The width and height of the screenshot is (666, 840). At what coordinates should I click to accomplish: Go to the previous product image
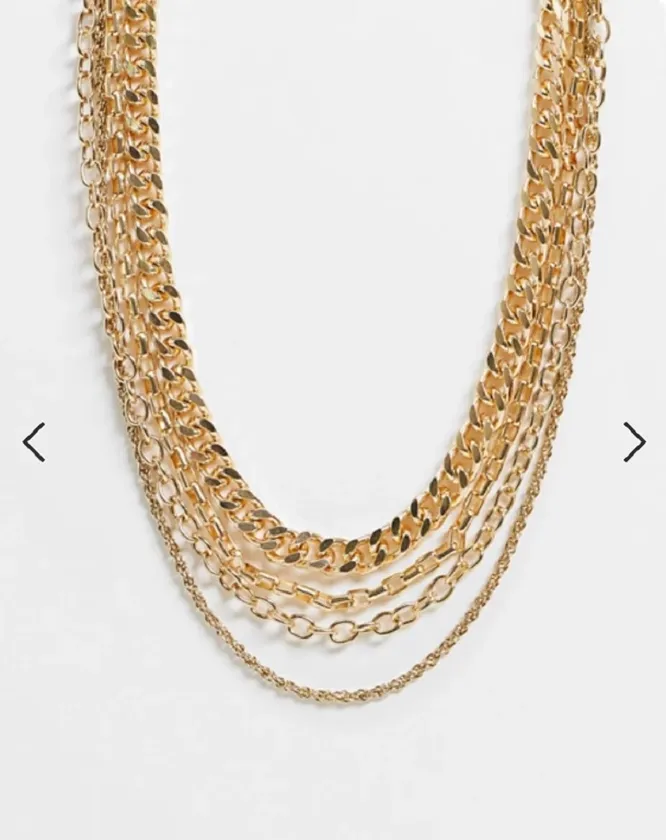pyautogui.click(x=34, y=442)
